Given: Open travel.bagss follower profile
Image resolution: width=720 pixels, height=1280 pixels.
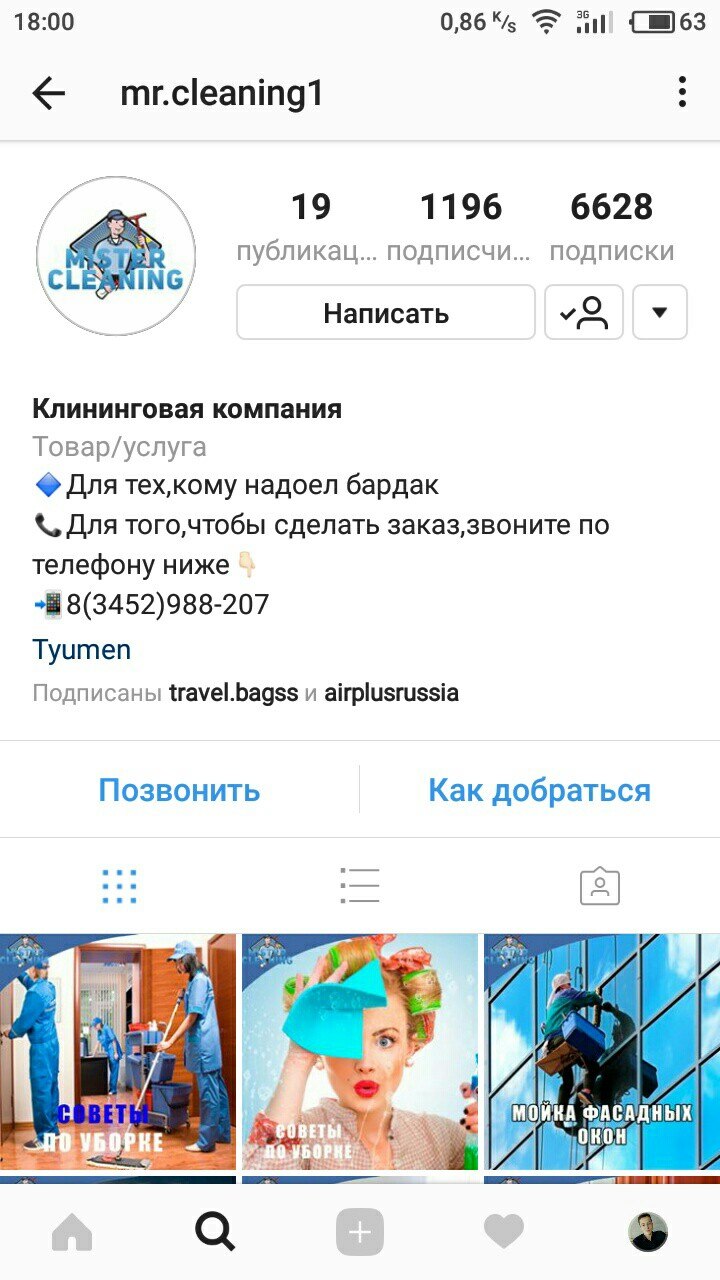Looking at the screenshot, I should coord(234,693).
